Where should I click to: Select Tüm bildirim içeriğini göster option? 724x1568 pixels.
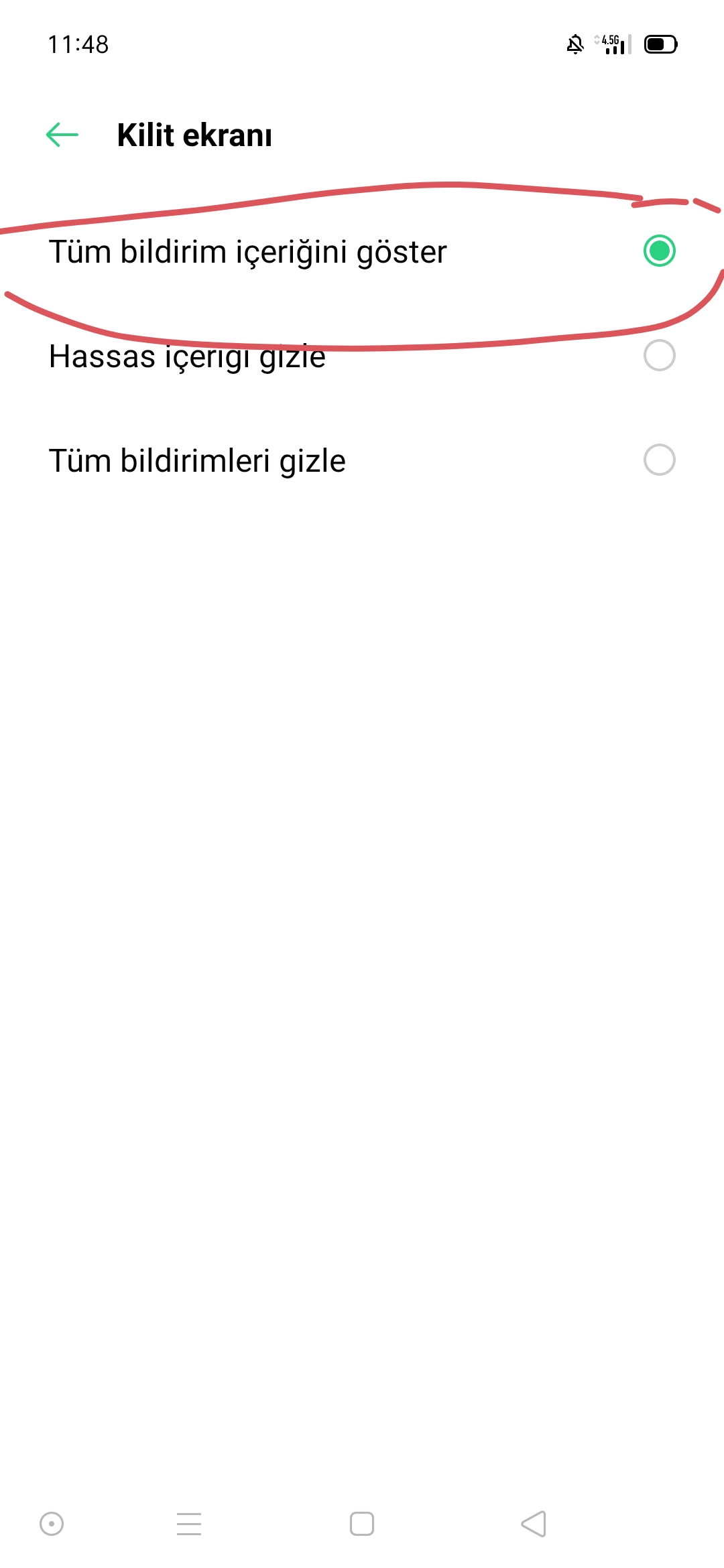362,251
